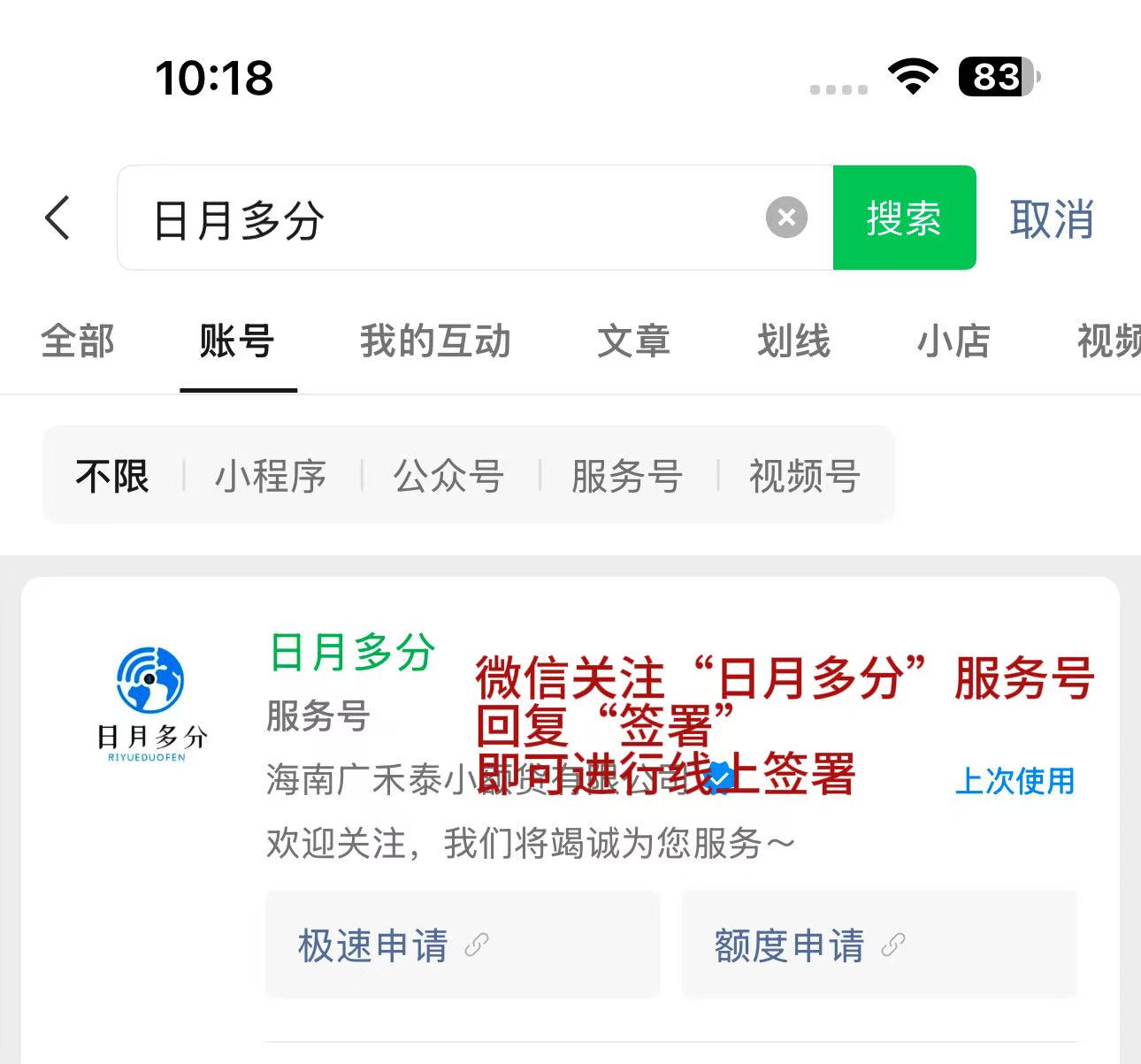Filter results by 公众号
This screenshot has height=1064, width=1141.
coord(449,476)
